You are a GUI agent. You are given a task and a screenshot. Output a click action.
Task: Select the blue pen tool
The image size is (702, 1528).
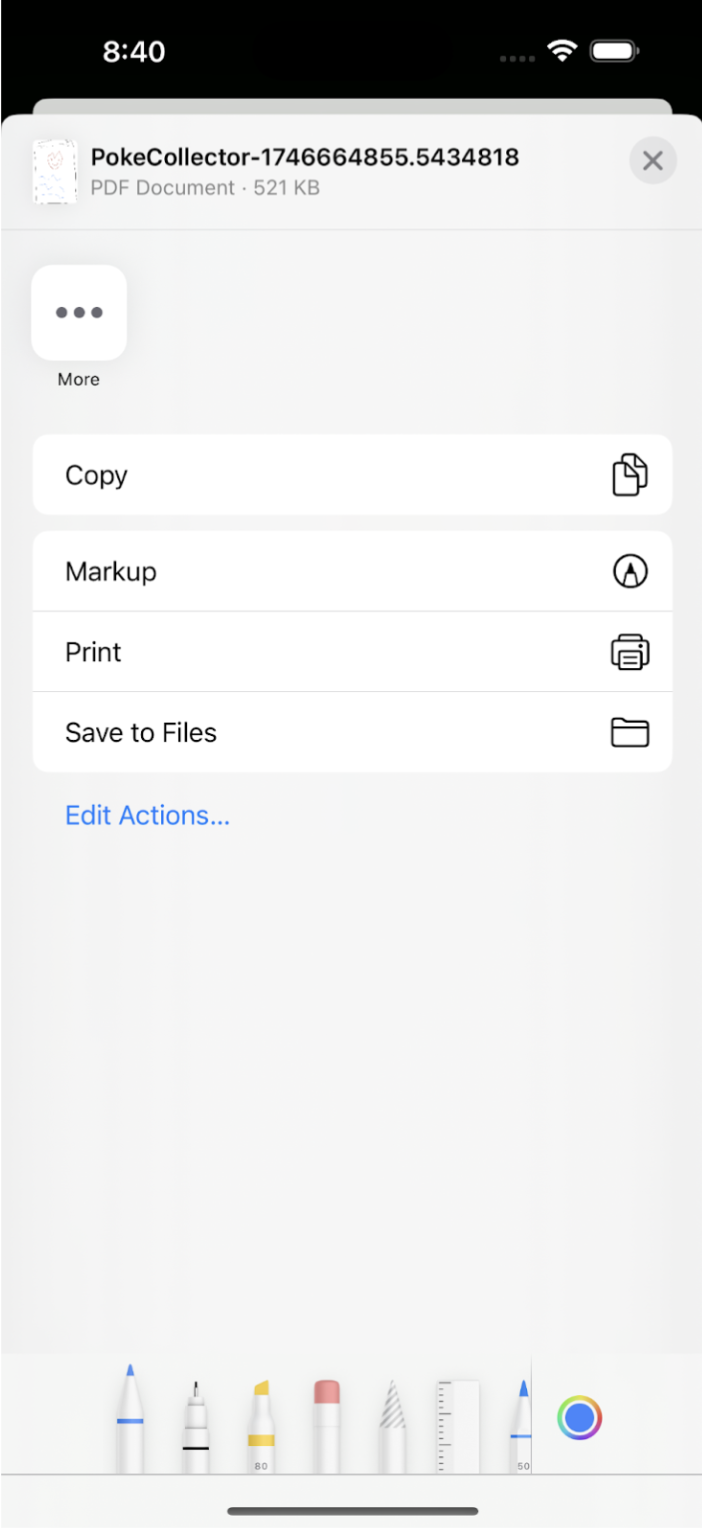coord(130,1420)
